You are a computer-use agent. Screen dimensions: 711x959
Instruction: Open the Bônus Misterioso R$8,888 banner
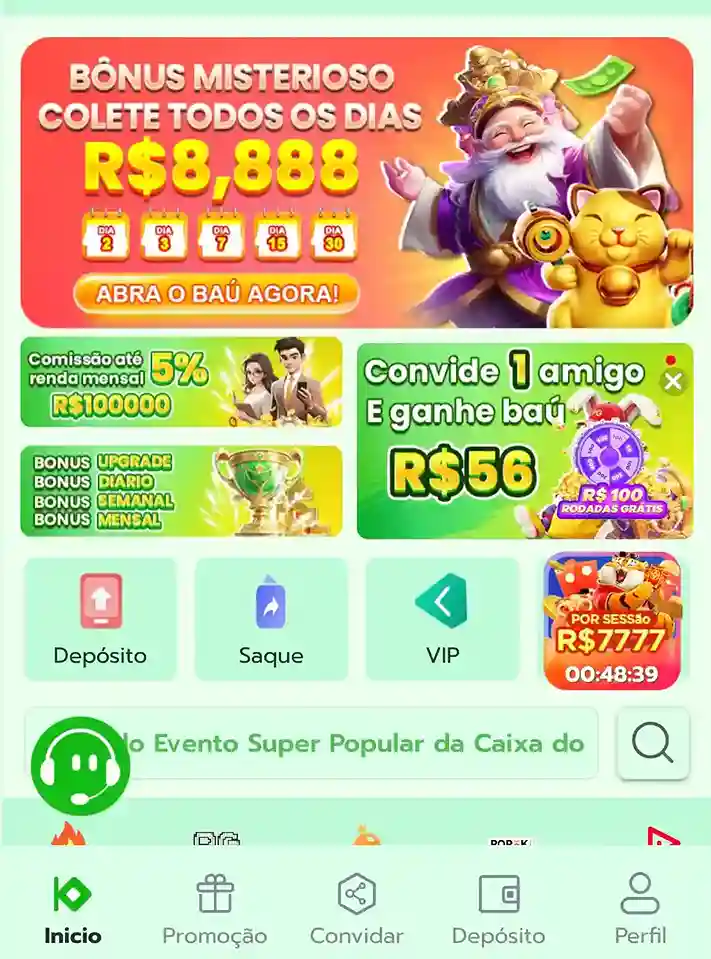[356, 183]
